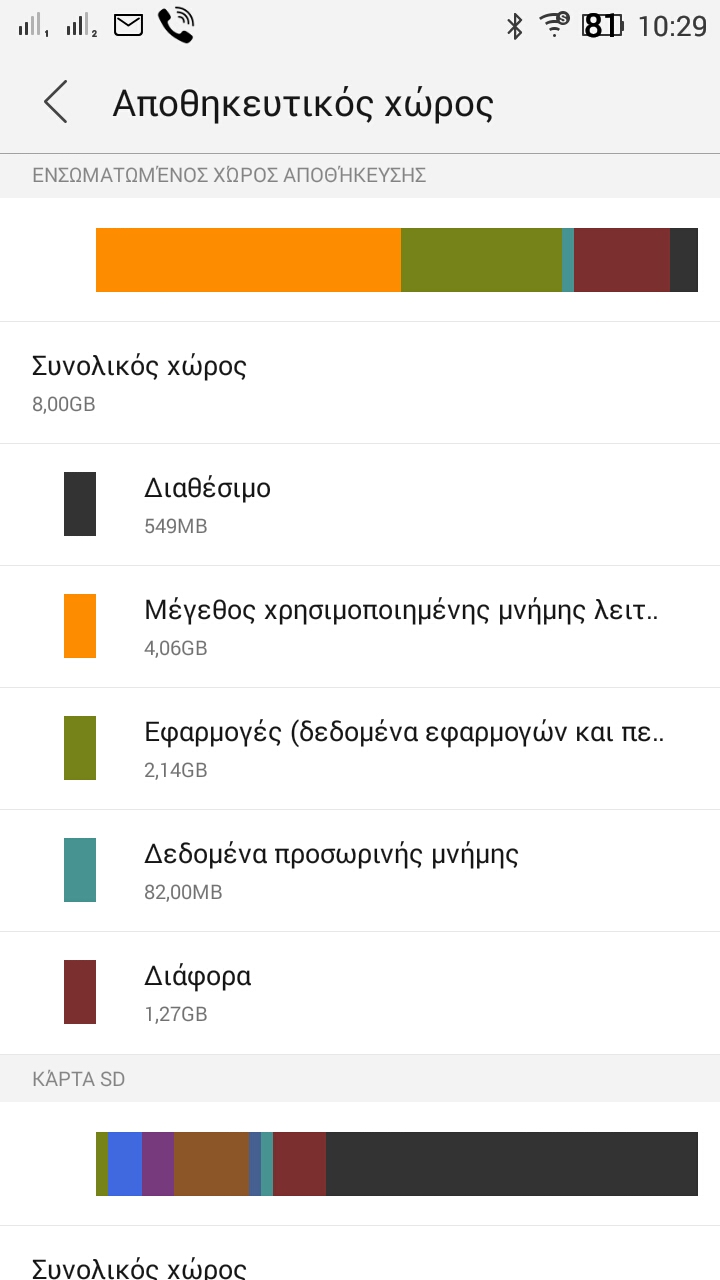Open the Εφαρμογές storage row
720x1280 pixels.
360,749
